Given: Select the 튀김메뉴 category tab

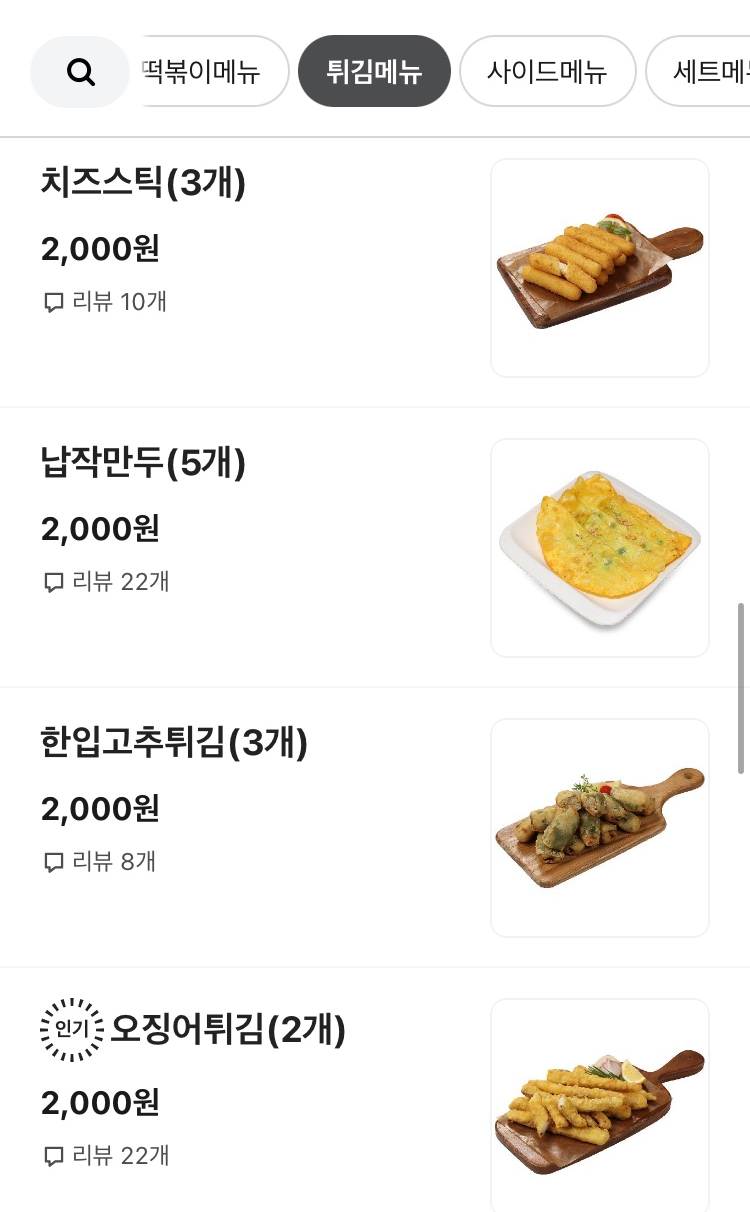Looking at the screenshot, I should (x=374, y=72).
